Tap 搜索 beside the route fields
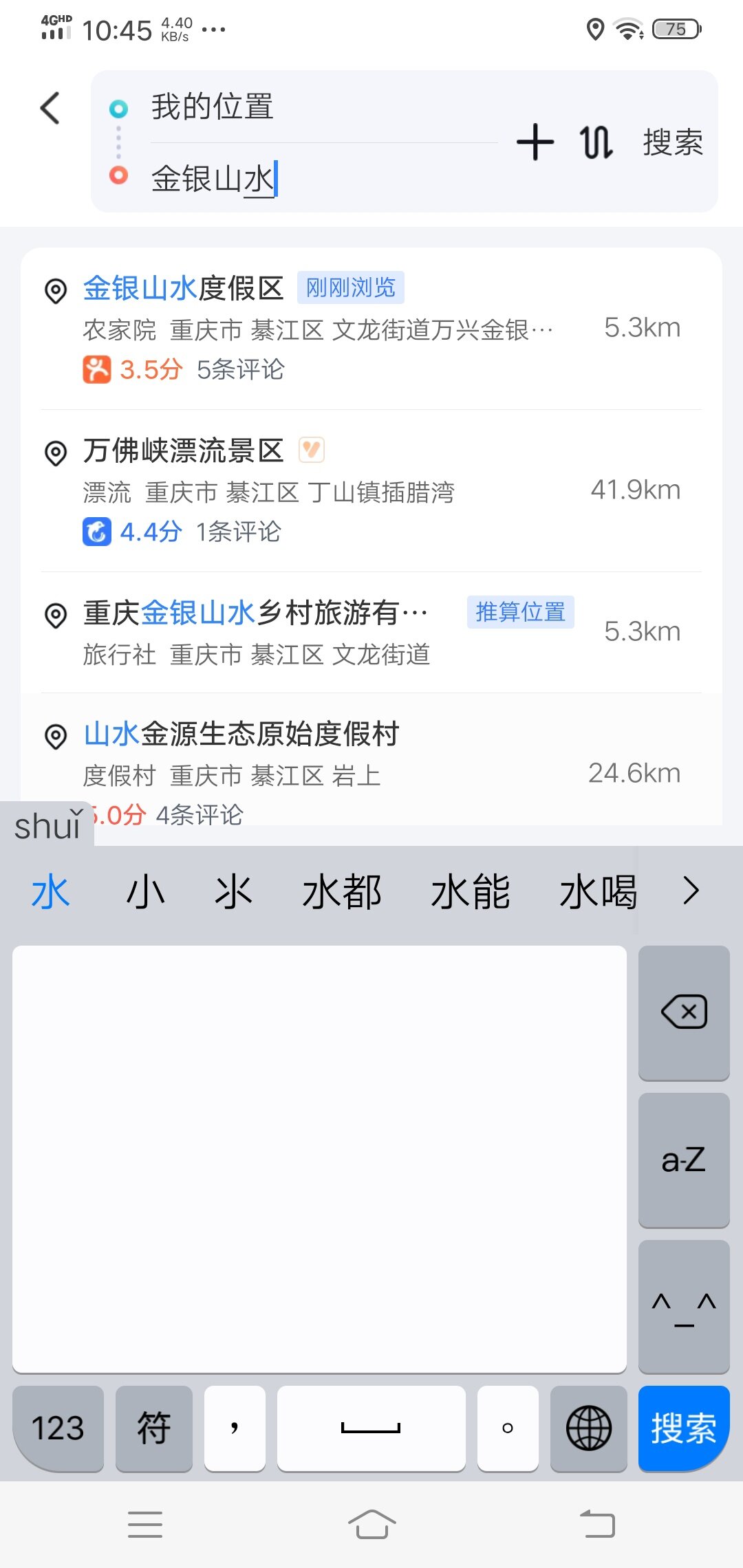Viewport: 743px width, 1568px height. point(673,142)
